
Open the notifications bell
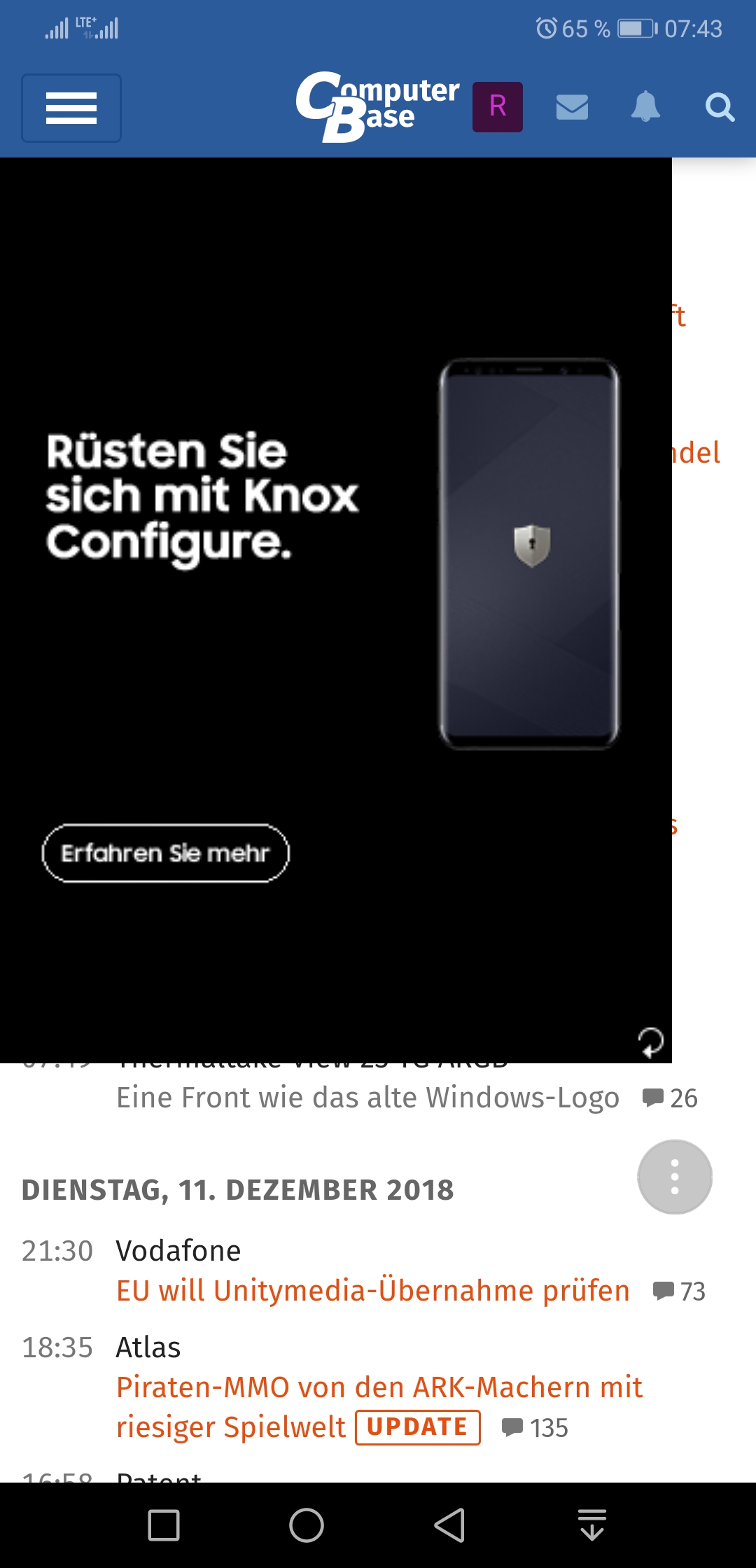pyautogui.click(x=645, y=107)
